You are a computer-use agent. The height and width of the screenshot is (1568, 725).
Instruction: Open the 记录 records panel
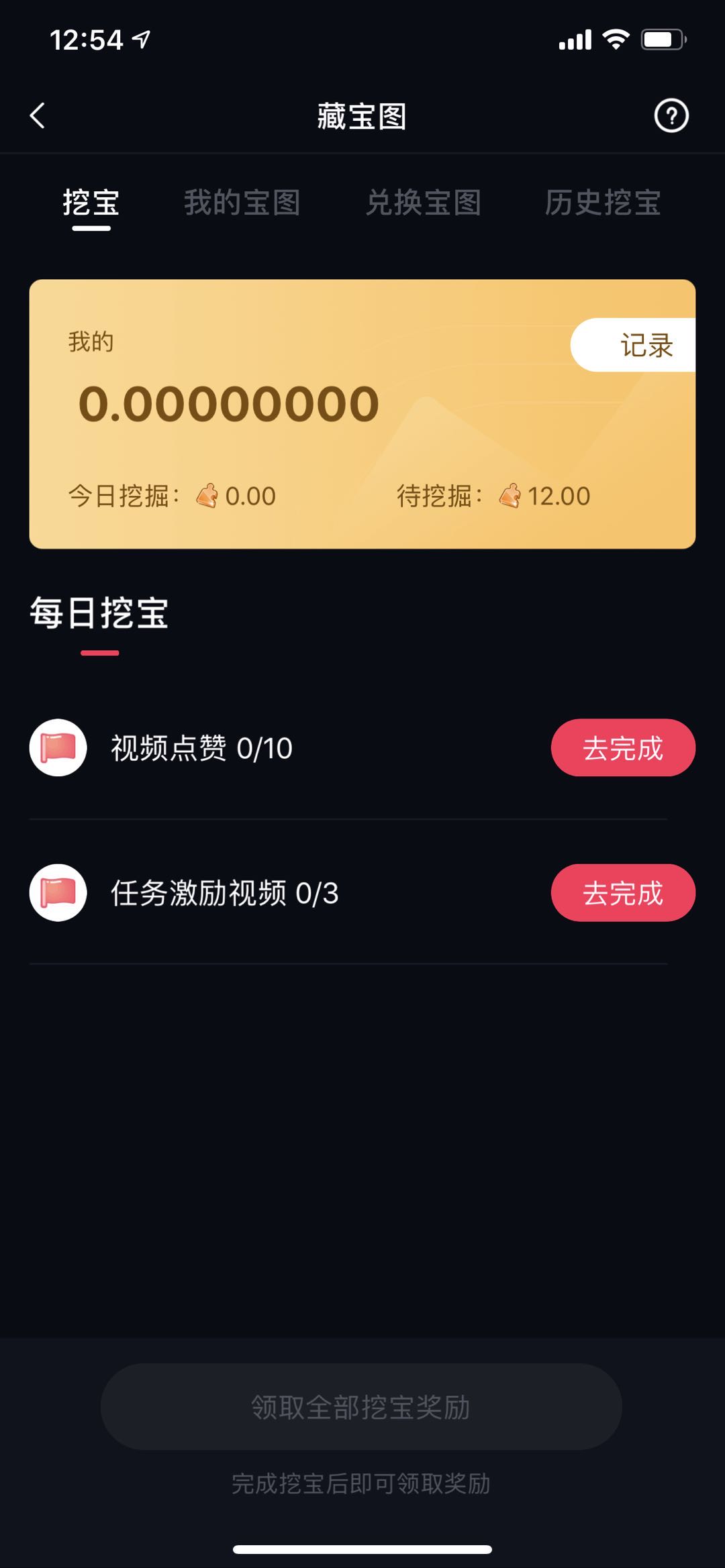[x=646, y=344]
